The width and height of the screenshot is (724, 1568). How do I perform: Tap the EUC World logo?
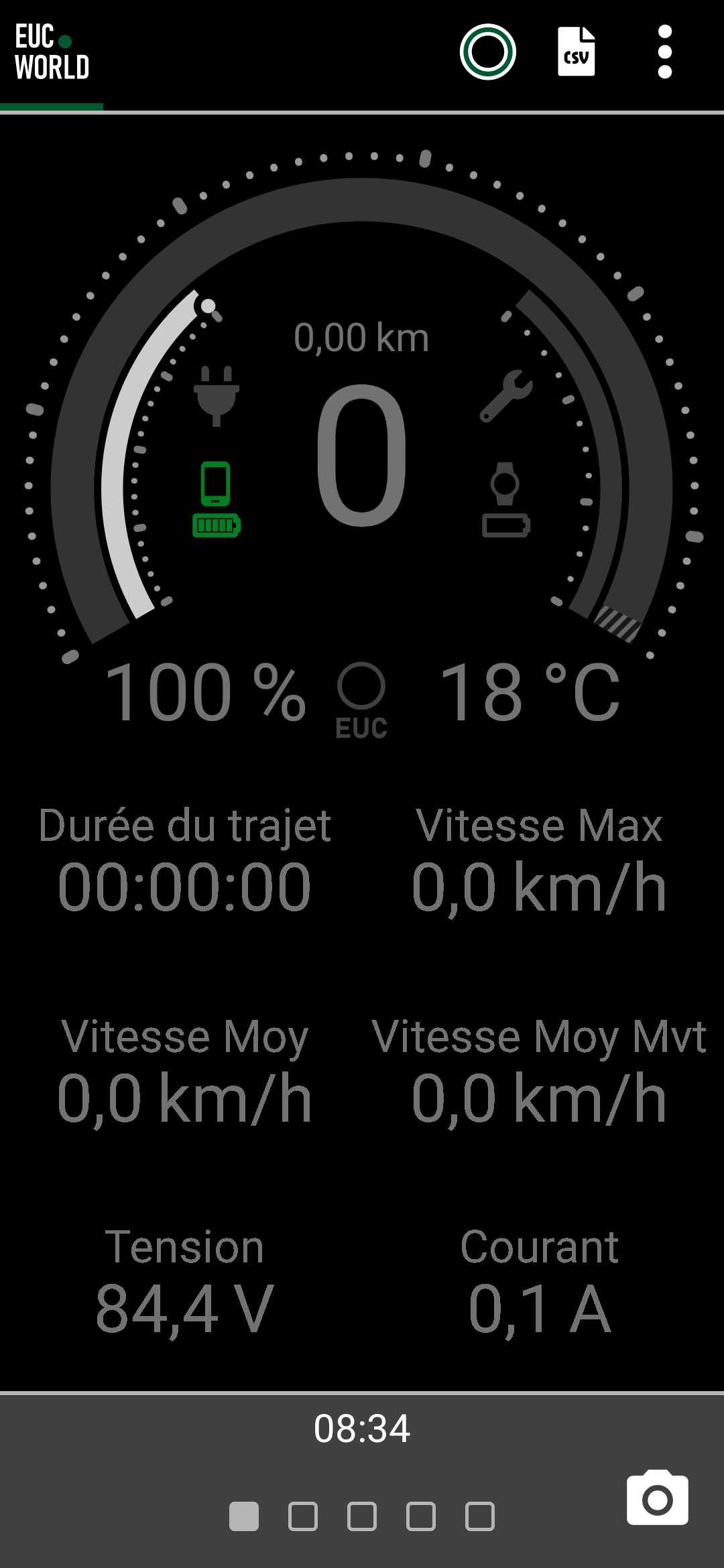click(x=52, y=52)
